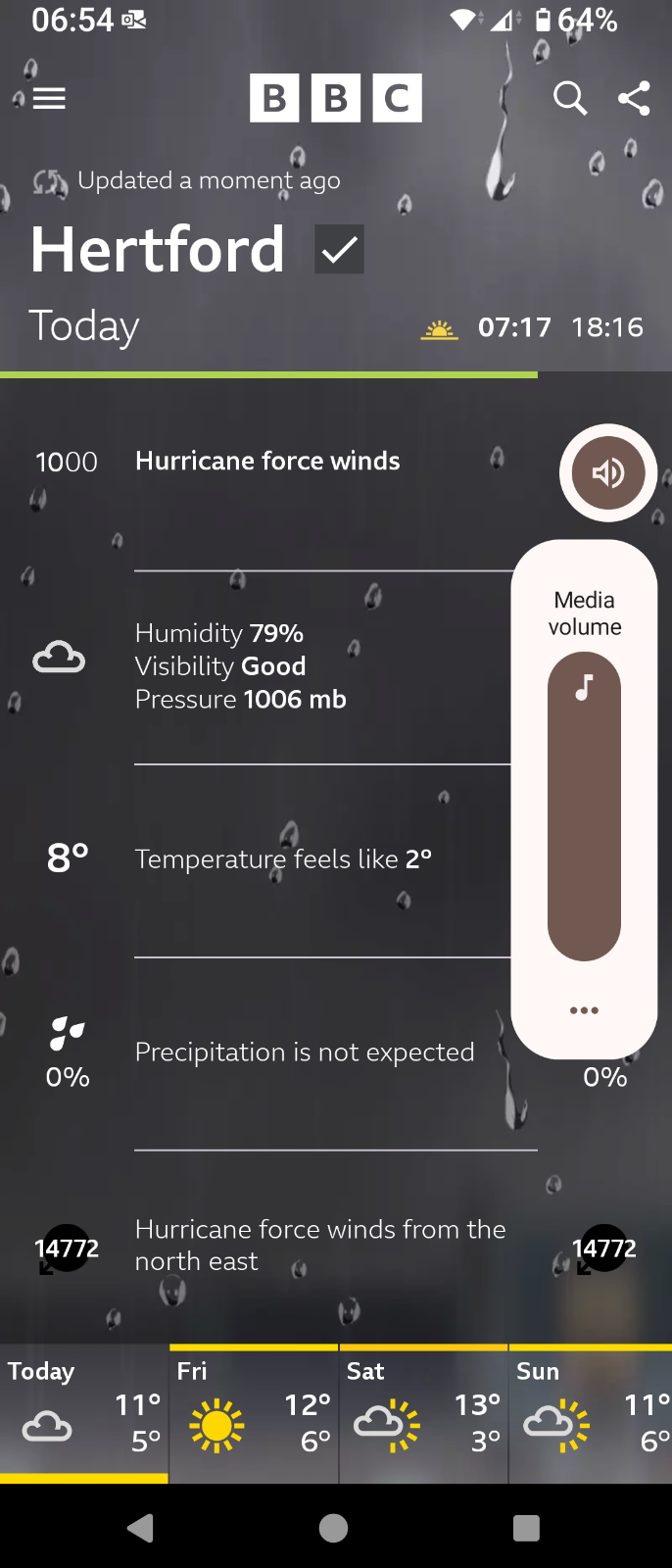Adjust the Media volume slider
The height and width of the screenshot is (1568, 672).
(584, 807)
